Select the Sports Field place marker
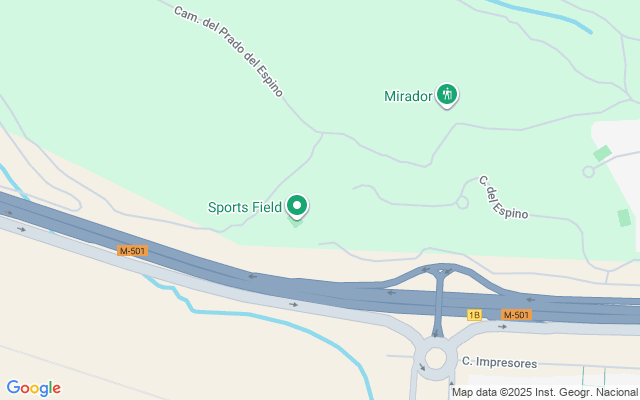Viewport: 640px width, 400px height. pos(297,206)
